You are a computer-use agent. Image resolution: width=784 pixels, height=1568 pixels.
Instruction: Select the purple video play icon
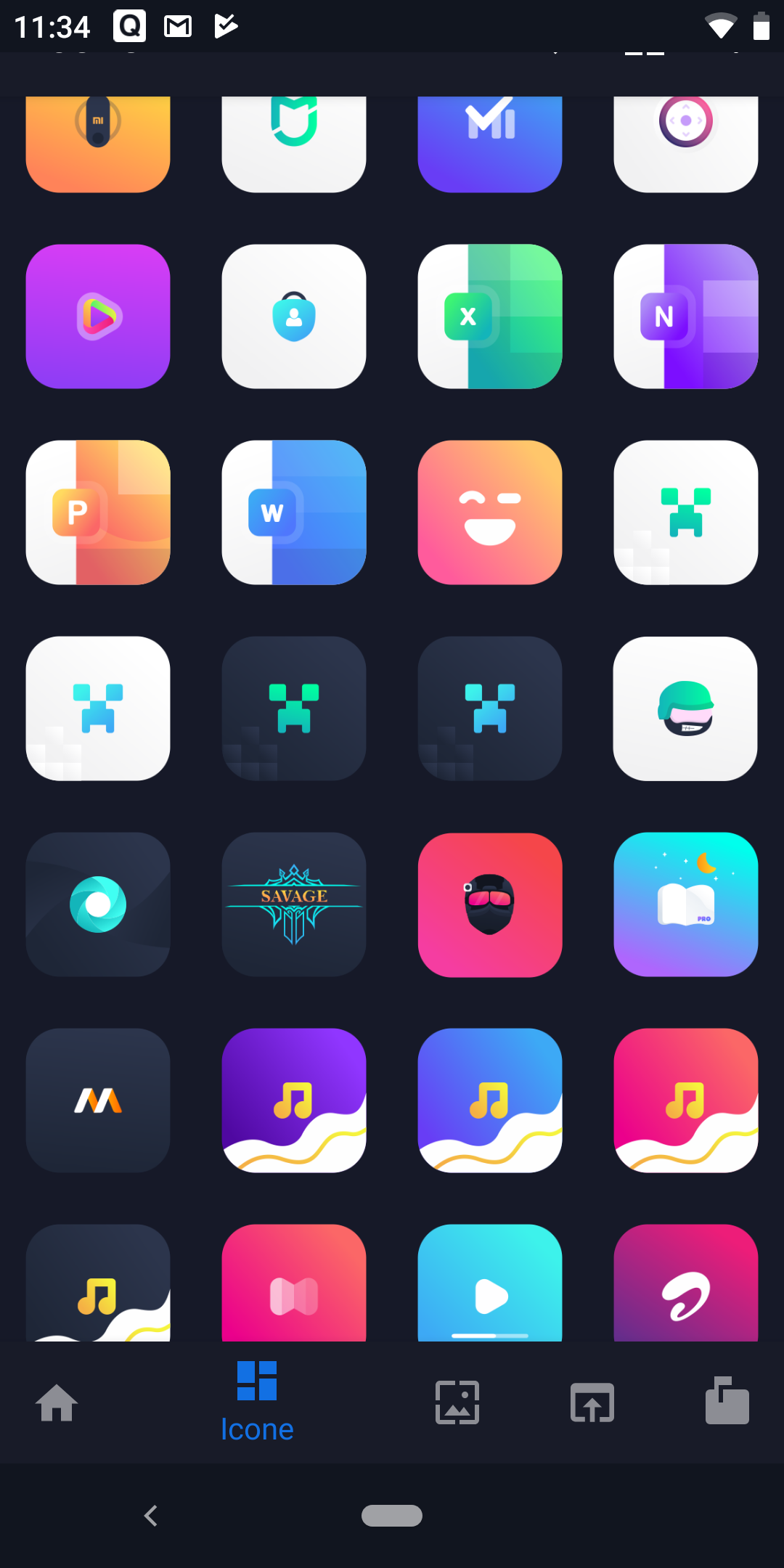pos(98,317)
